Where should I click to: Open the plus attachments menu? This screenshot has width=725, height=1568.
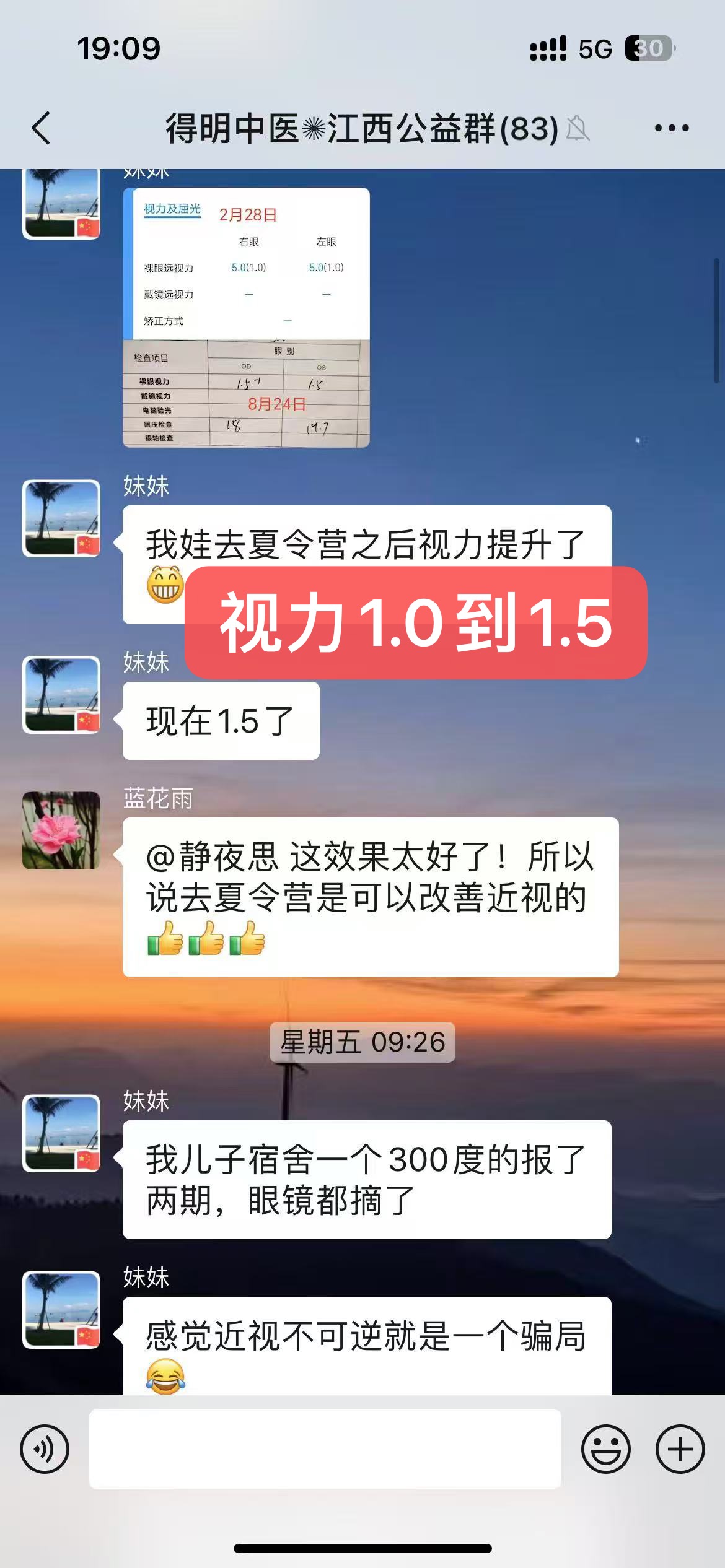pos(680,1449)
